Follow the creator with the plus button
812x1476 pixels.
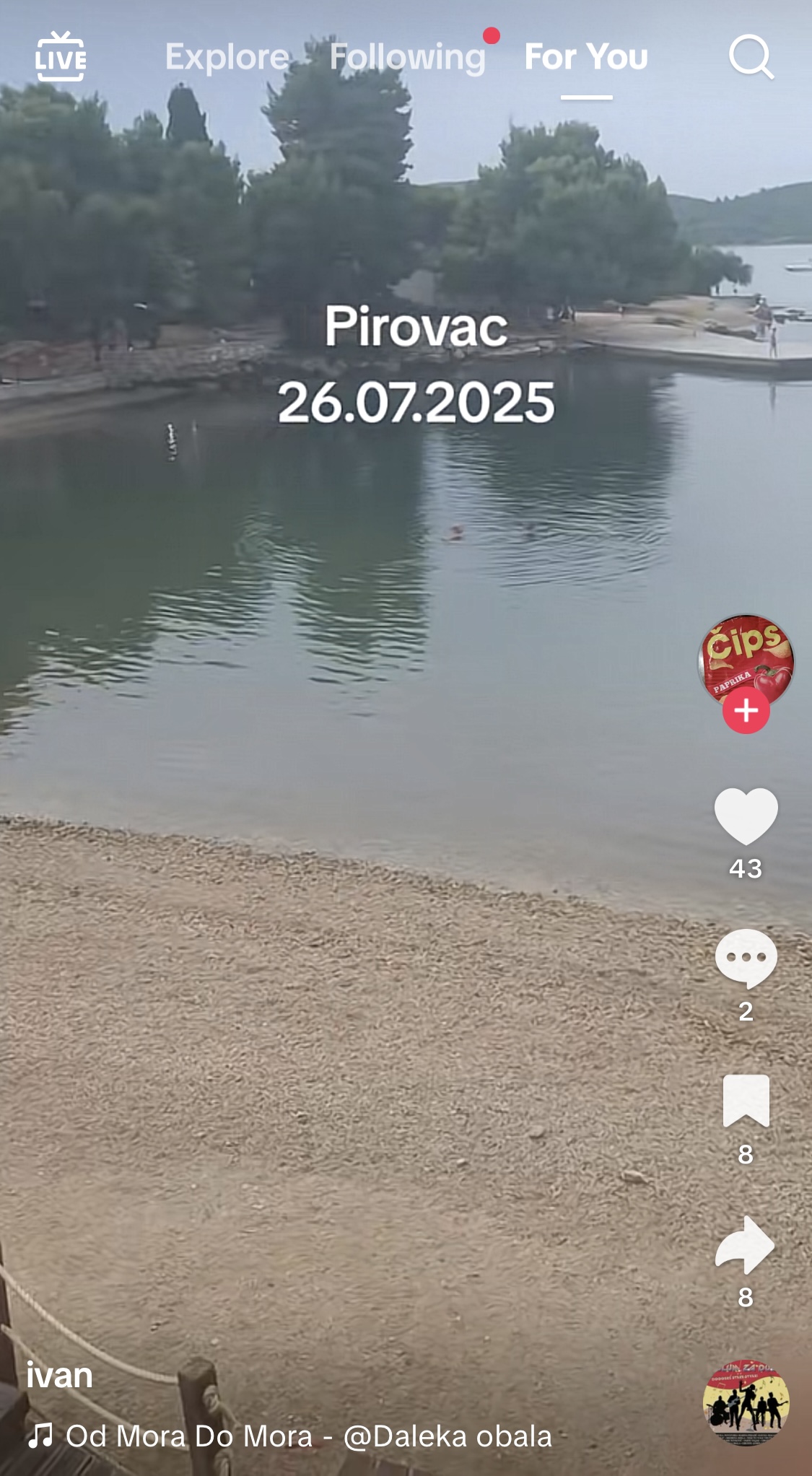pos(746,710)
